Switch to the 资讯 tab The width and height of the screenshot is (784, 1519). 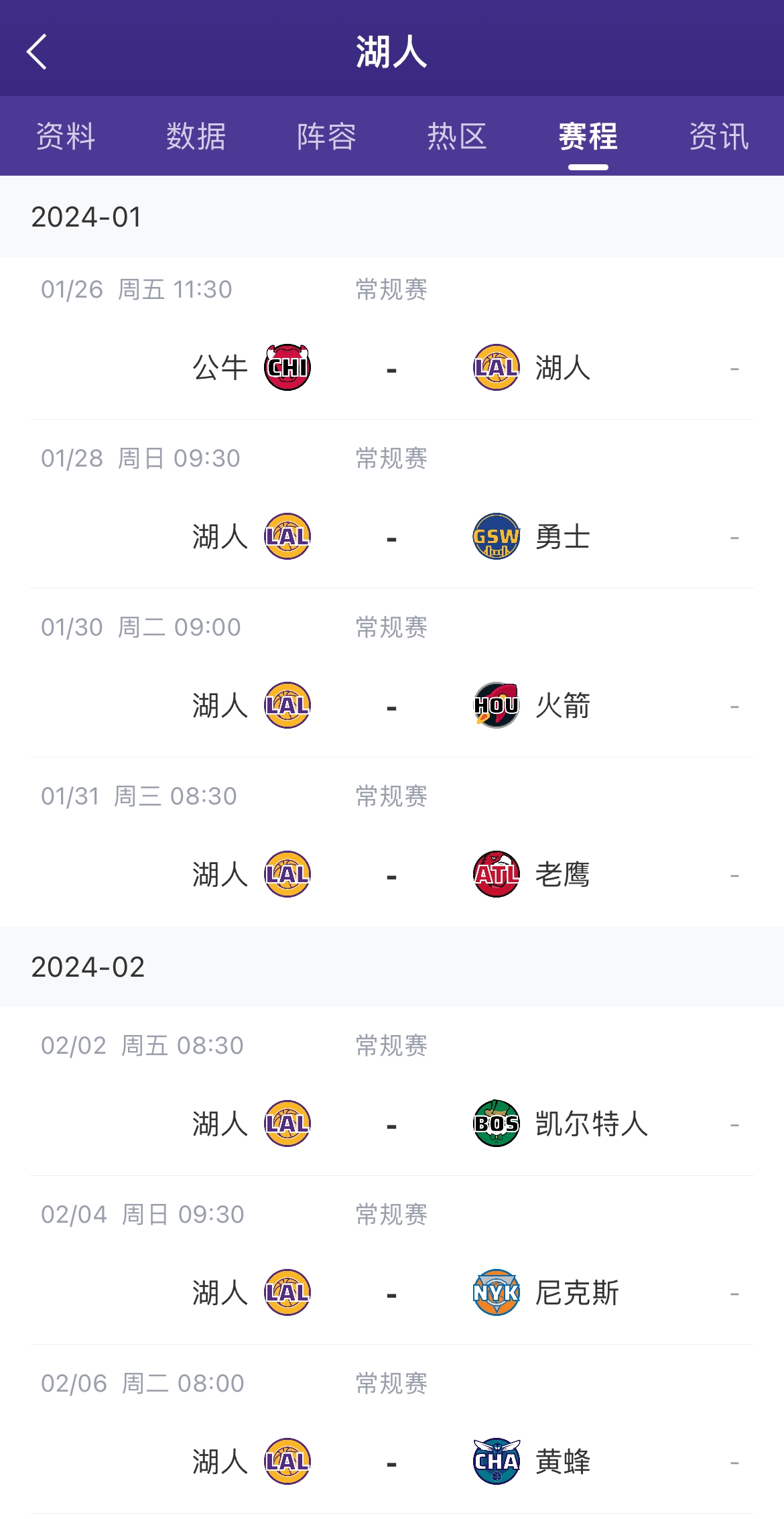tap(719, 136)
